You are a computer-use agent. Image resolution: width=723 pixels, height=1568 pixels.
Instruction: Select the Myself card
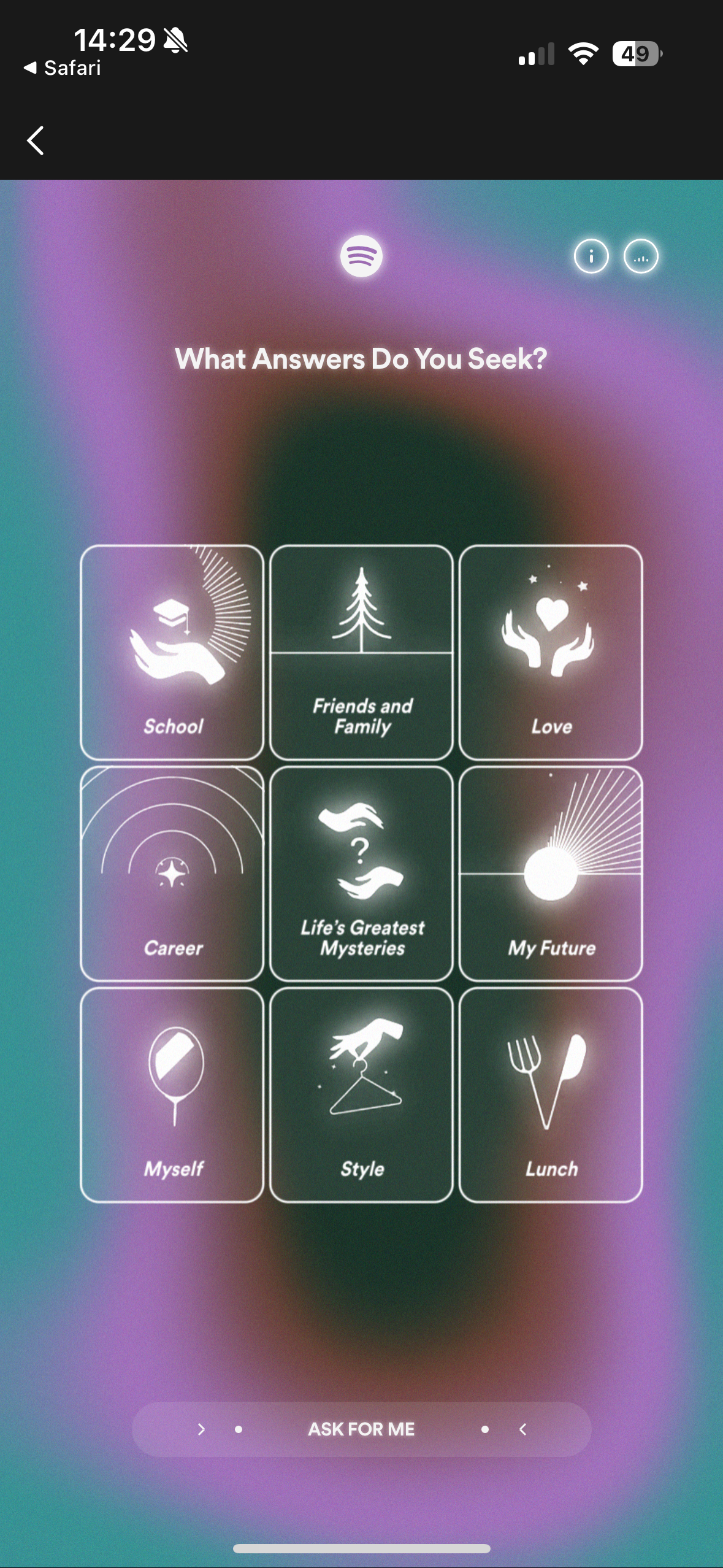tap(172, 1095)
